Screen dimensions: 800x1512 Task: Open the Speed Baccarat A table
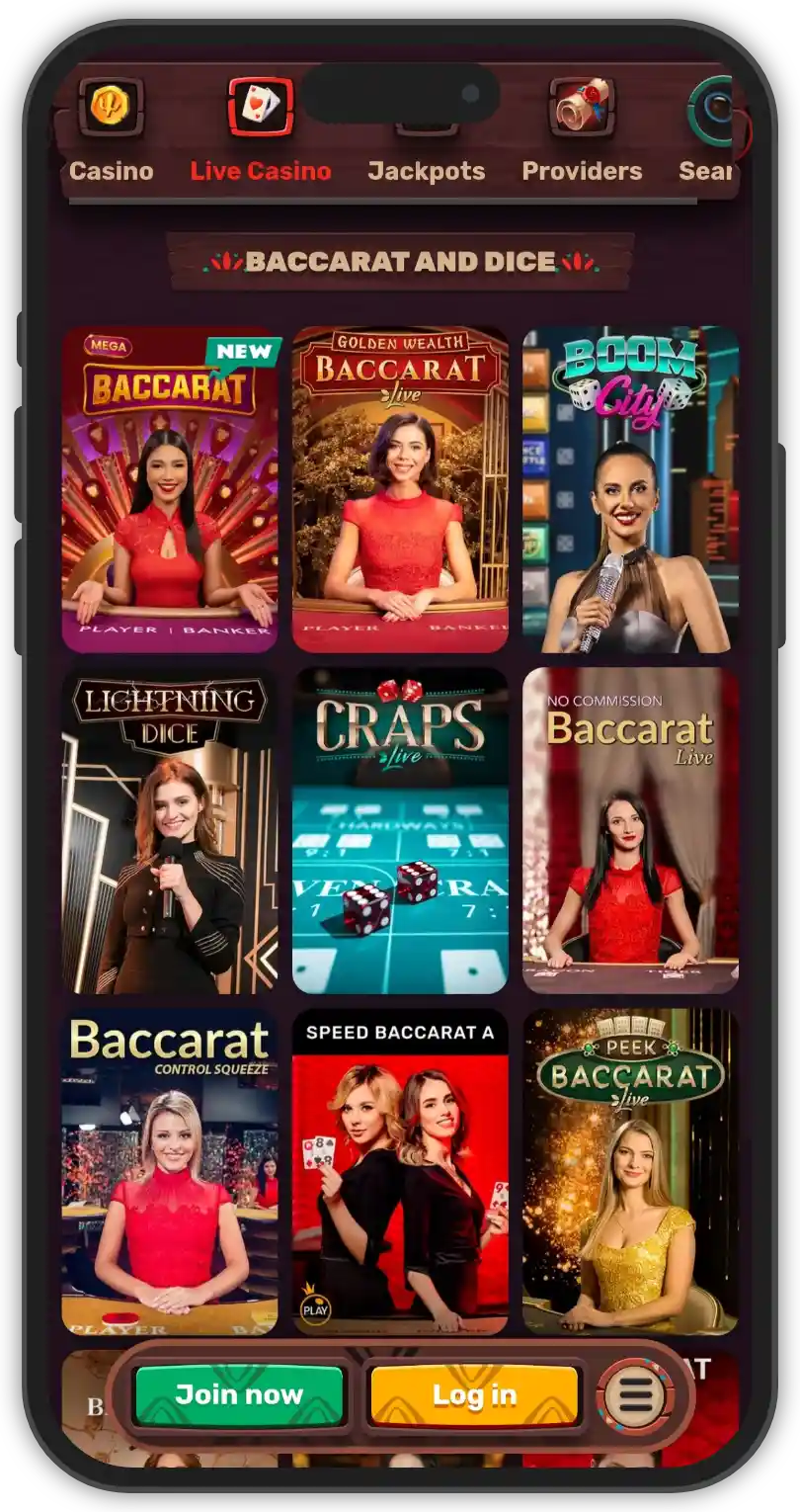[x=400, y=1172]
